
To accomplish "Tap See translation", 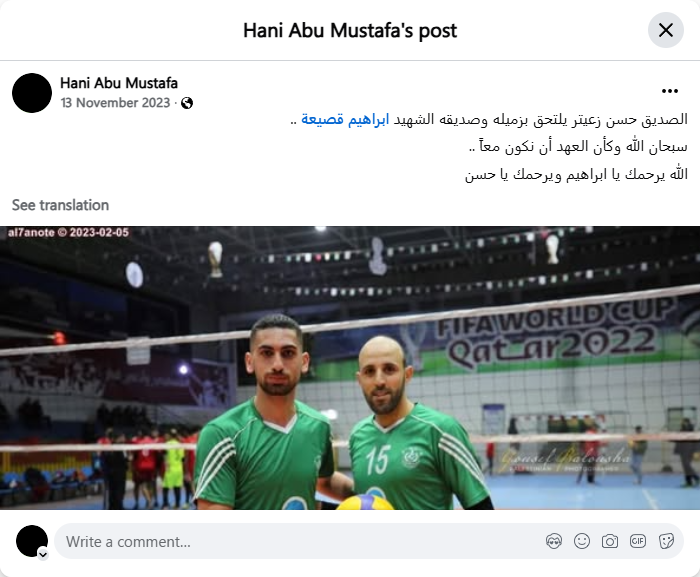I will pyautogui.click(x=60, y=205).
